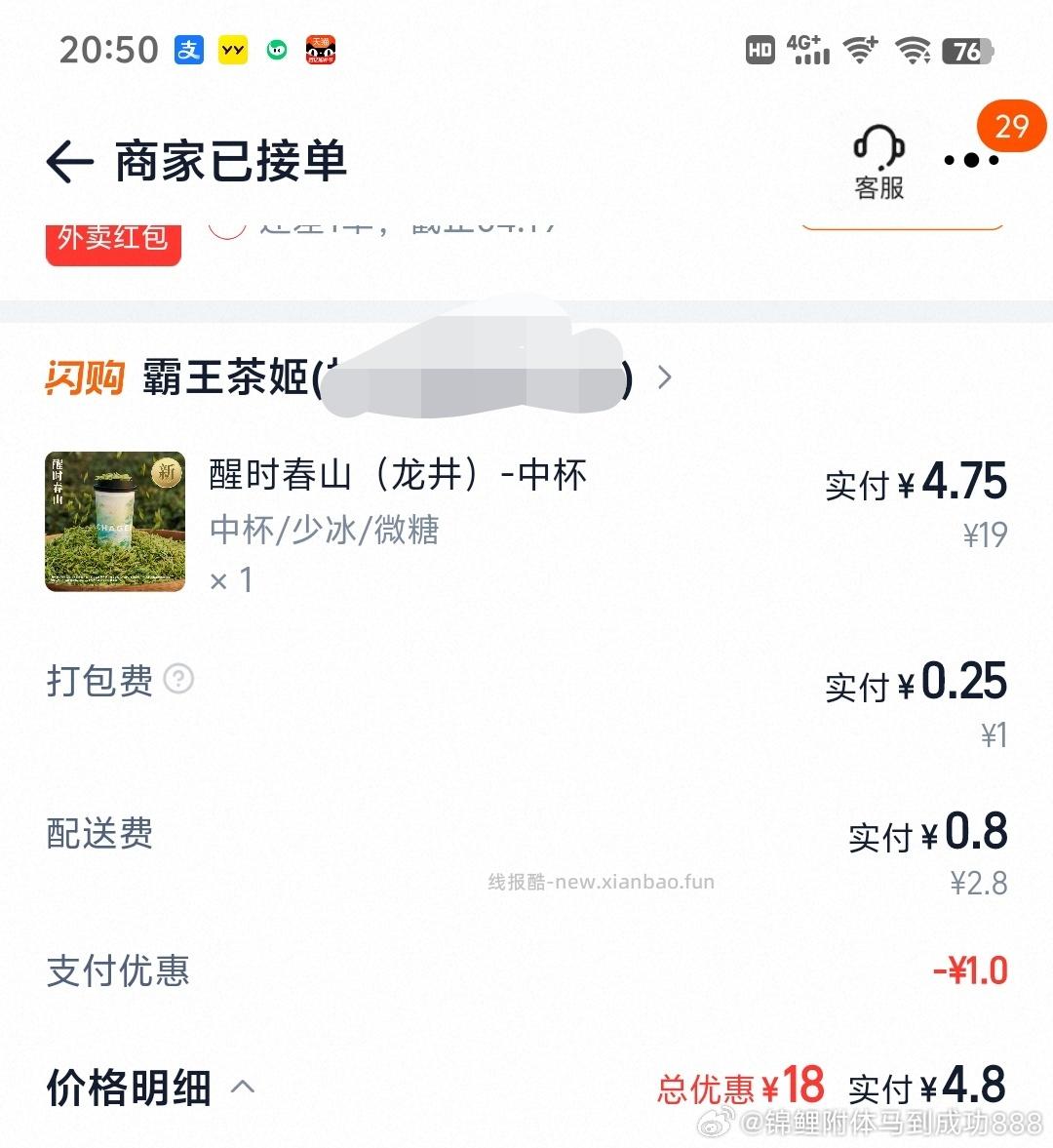Open the 闪购 flash purchase label
The width and height of the screenshot is (1053, 1148).
click(84, 377)
